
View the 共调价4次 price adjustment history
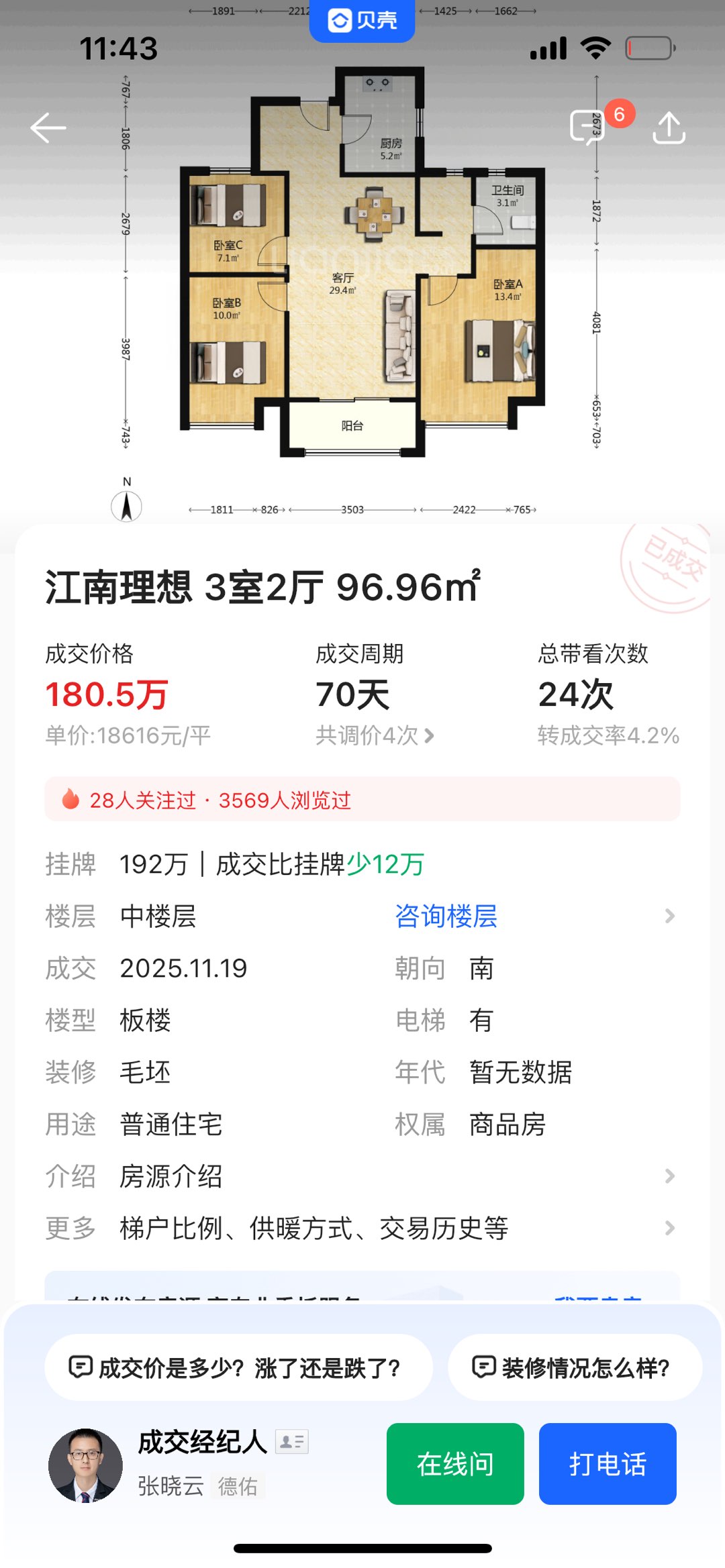(x=375, y=735)
